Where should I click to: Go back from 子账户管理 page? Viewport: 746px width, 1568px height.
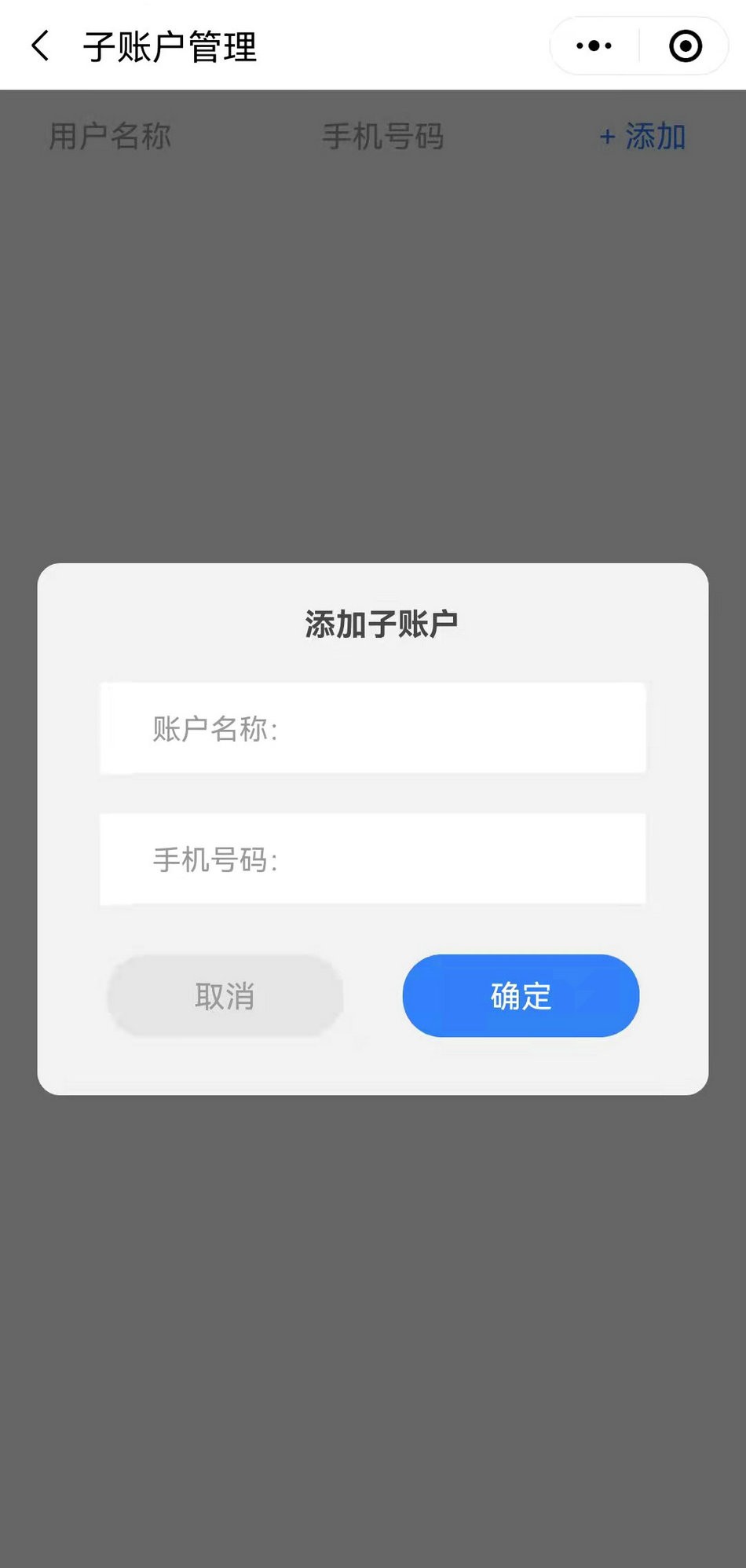point(41,46)
